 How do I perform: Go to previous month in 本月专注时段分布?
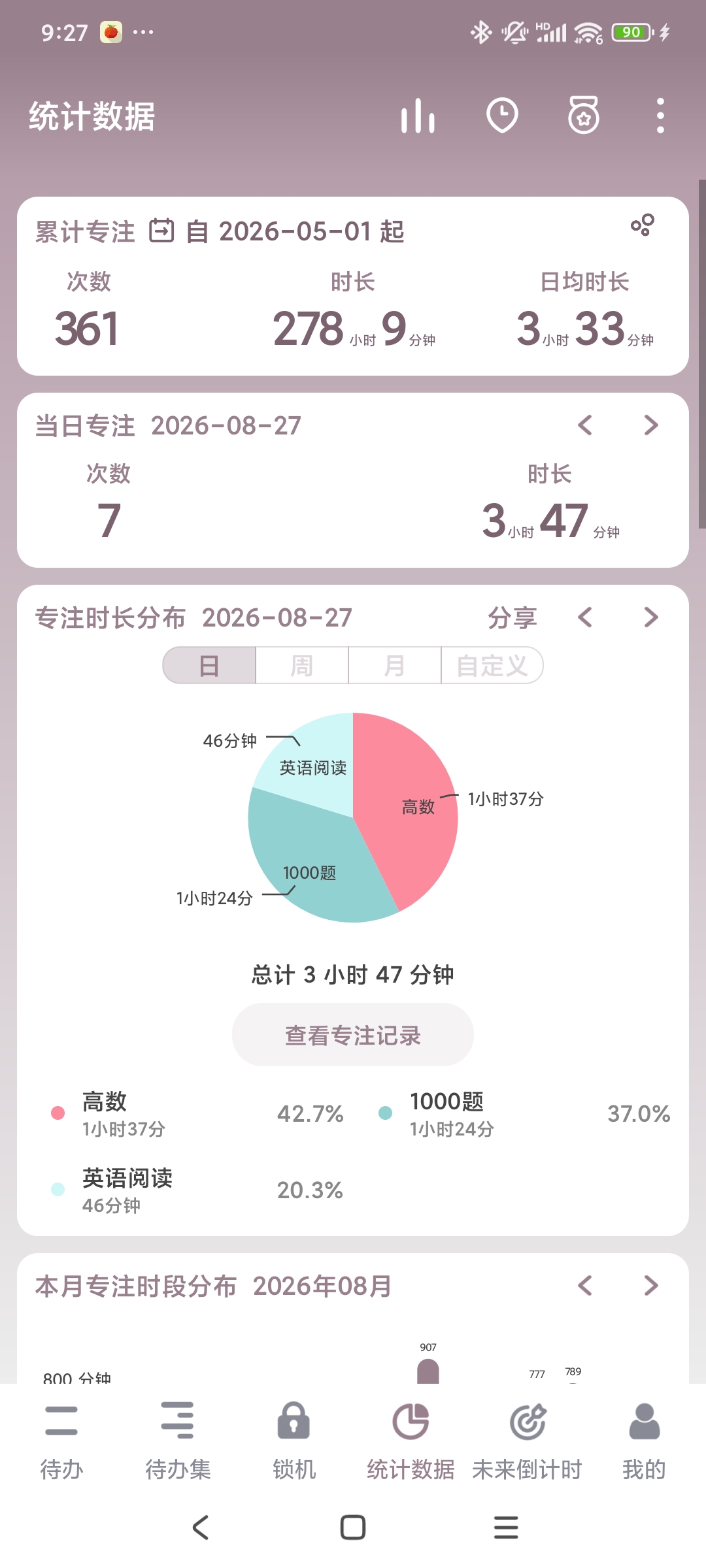click(585, 1286)
